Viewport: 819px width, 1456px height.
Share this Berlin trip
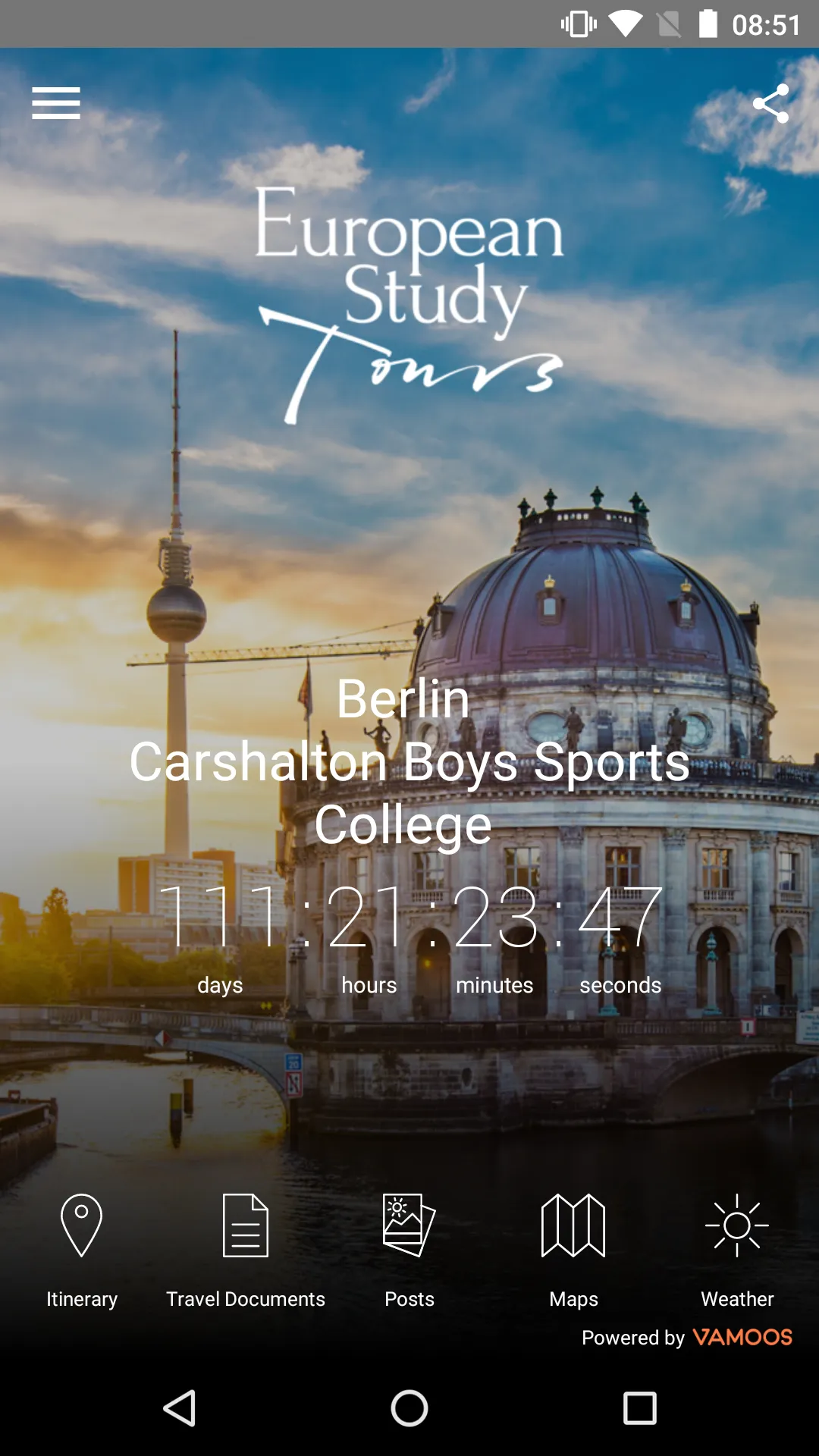coord(770,103)
